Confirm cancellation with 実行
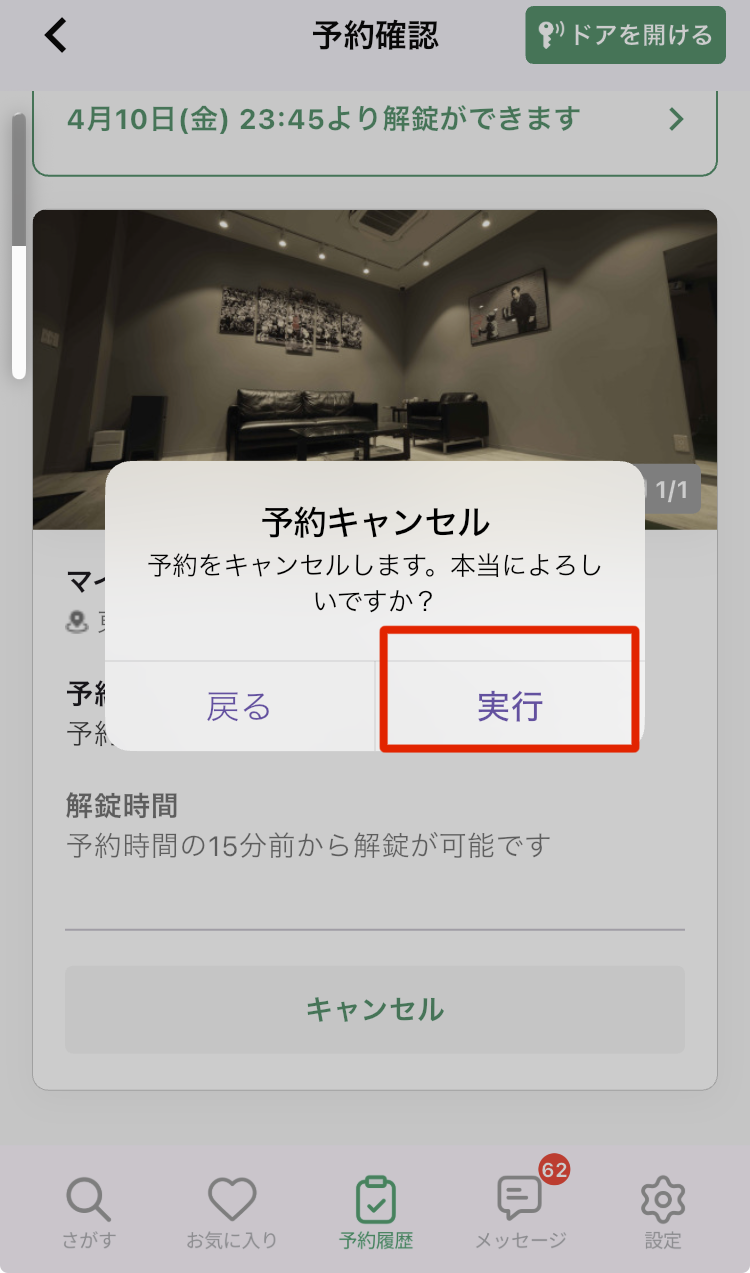This screenshot has width=750, height=1273. coord(509,706)
